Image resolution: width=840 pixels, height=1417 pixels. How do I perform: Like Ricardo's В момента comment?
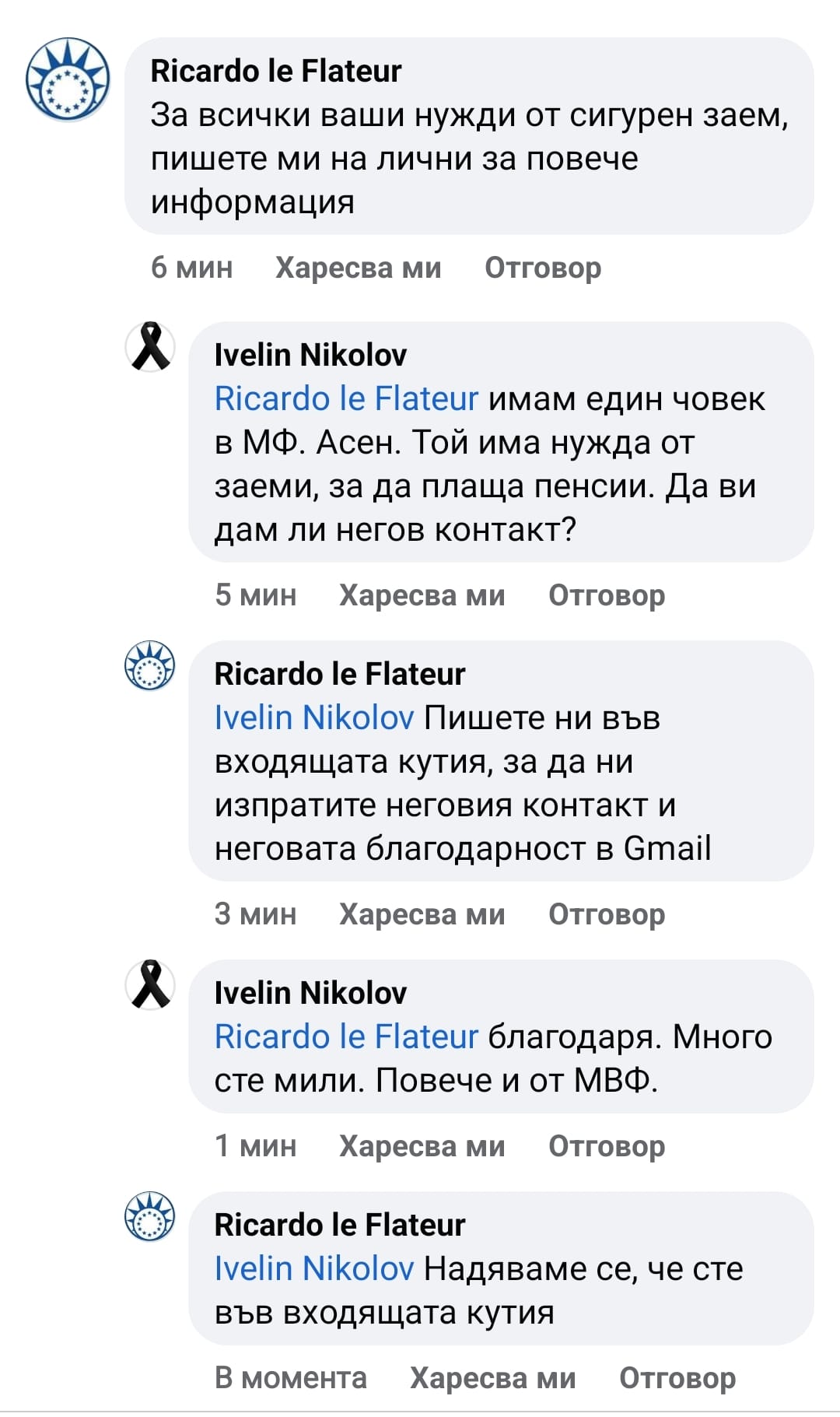[x=492, y=1378]
